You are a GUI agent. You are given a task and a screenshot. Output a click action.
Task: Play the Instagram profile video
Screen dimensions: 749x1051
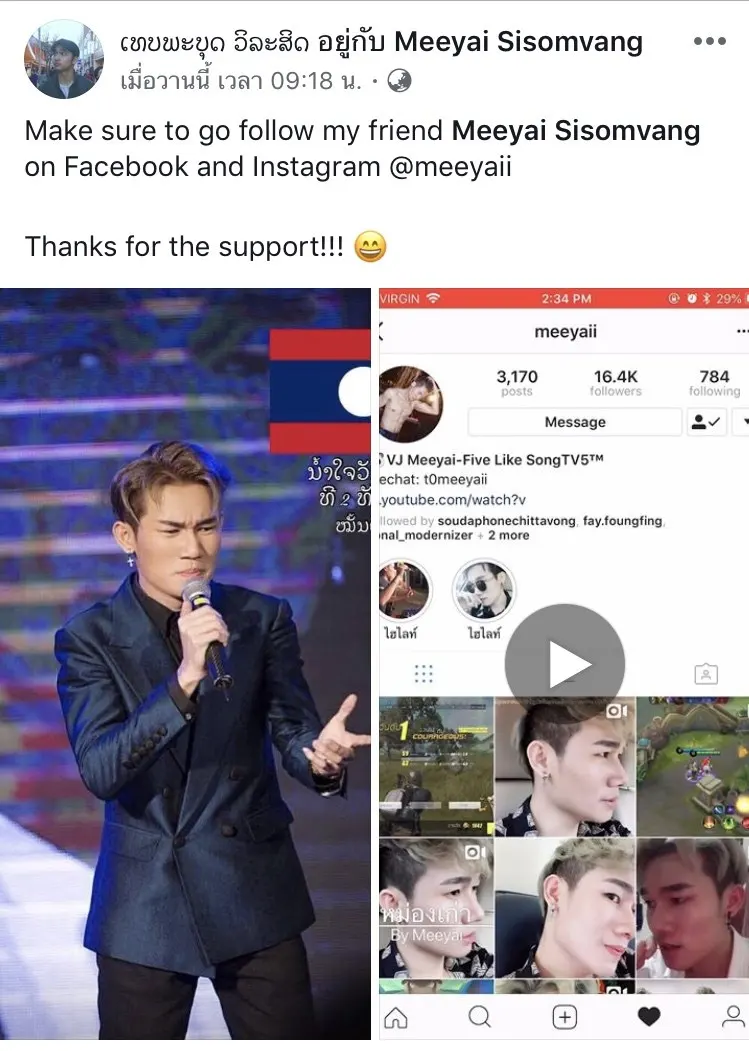(x=565, y=664)
